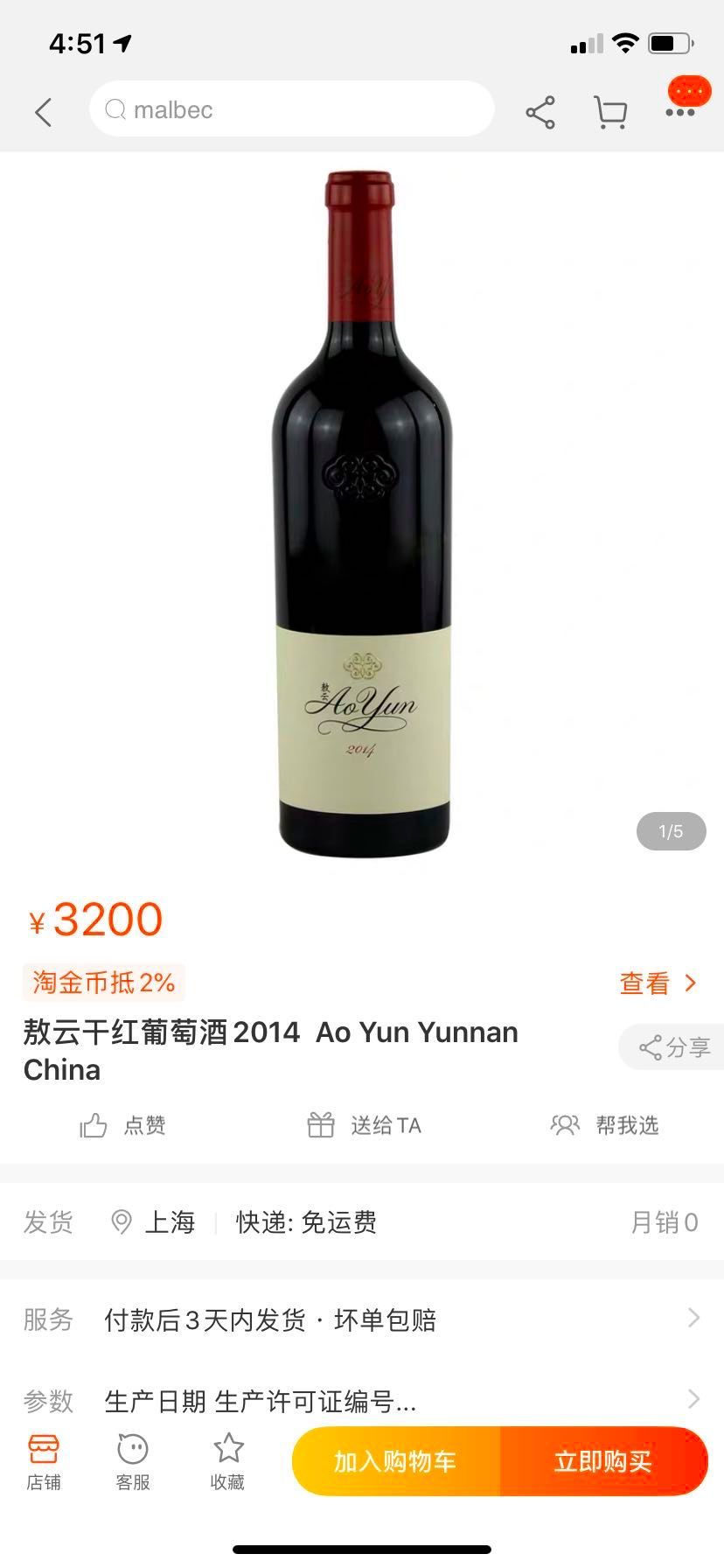
Task: Visit the seller's 店铺 page
Action: [x=43, y=1461]
